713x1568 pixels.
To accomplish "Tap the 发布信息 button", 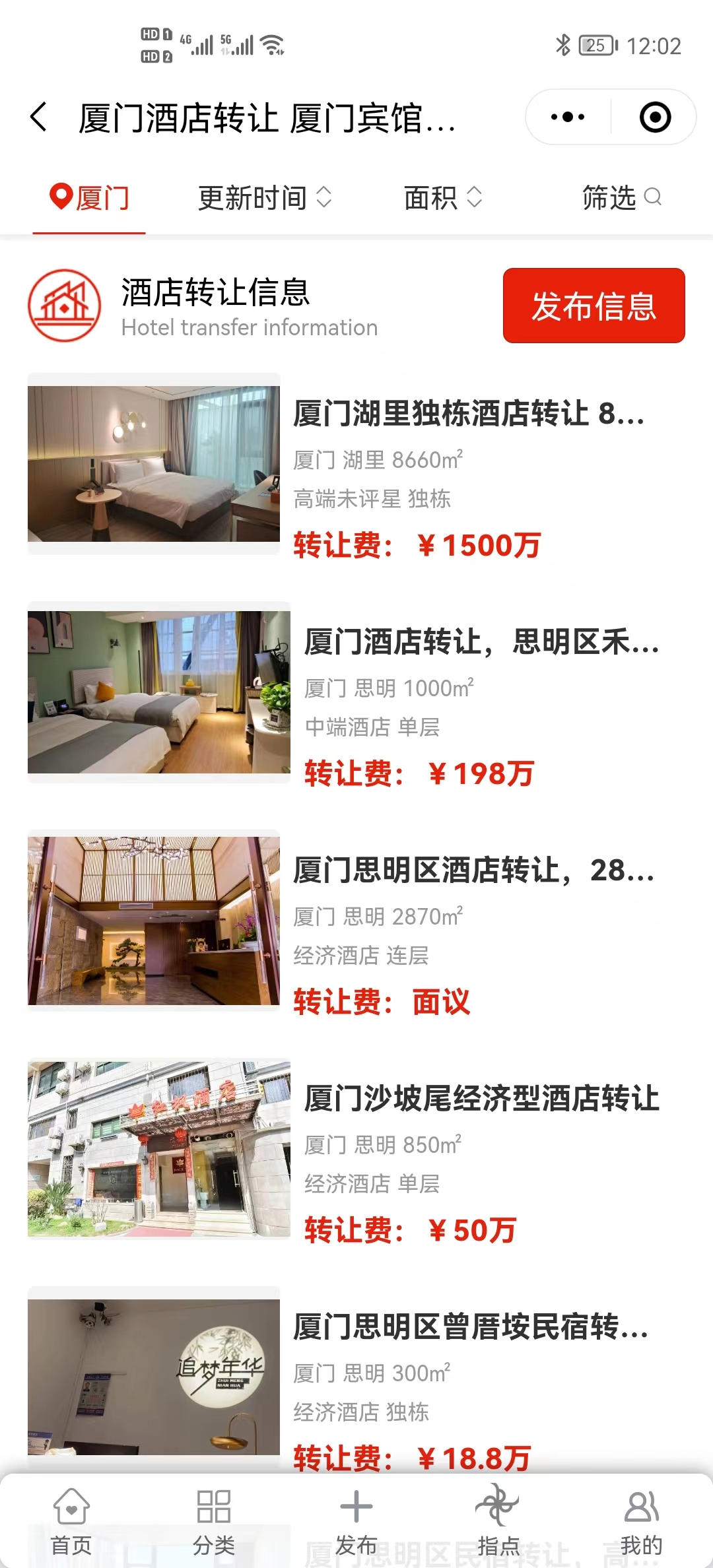I will [x=594, y=306].
